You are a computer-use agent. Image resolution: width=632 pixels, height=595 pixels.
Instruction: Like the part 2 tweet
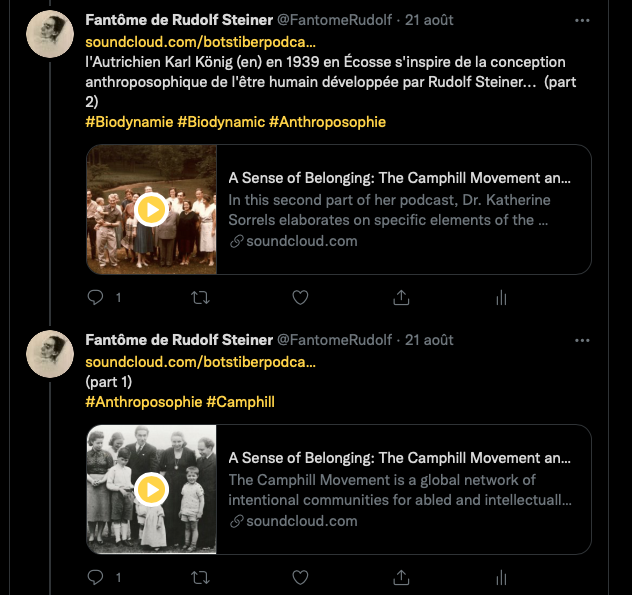pyautogui.click(x=299, y=297)
